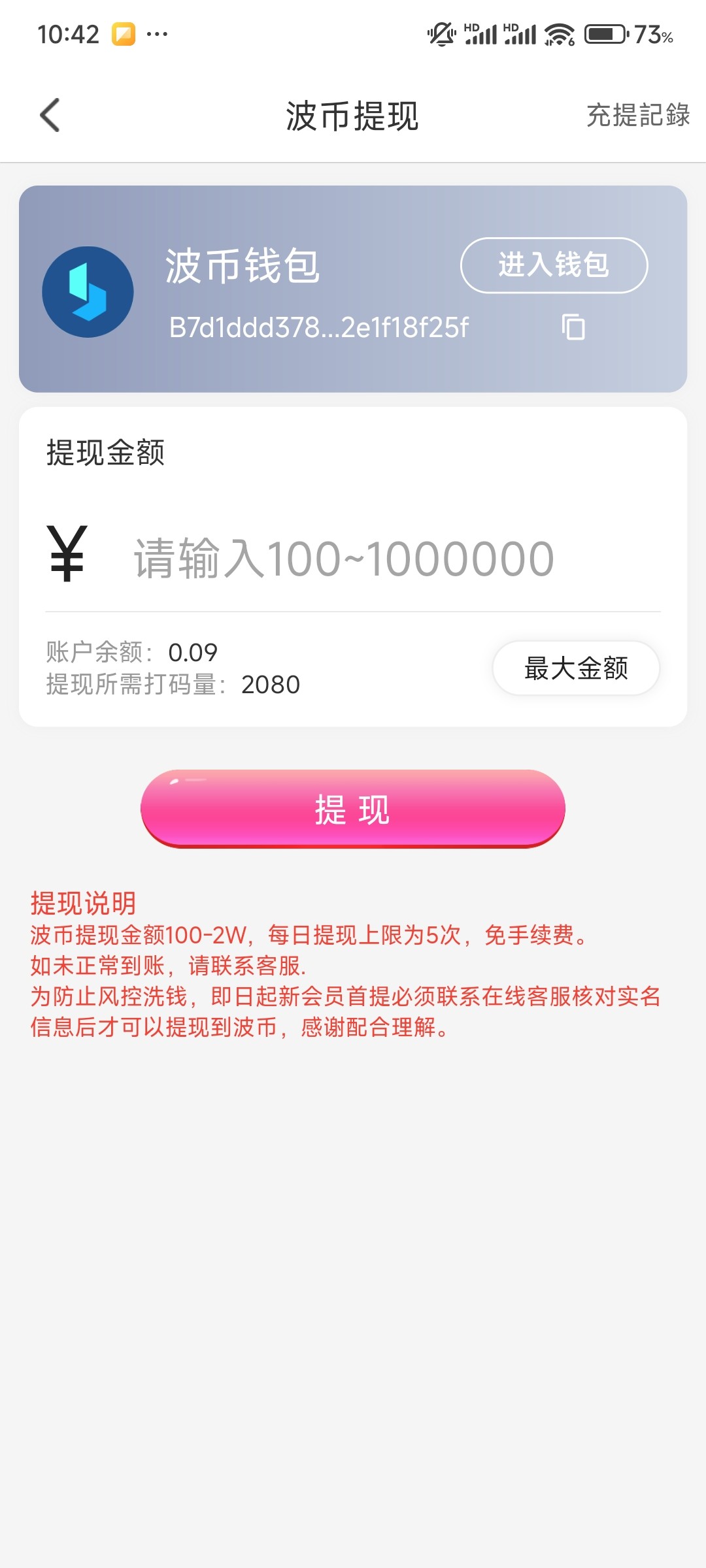Tap the account balance value 0.09
Image resolution: width=706 pixels, height=1568 pixels.
(x=192, y=651)
